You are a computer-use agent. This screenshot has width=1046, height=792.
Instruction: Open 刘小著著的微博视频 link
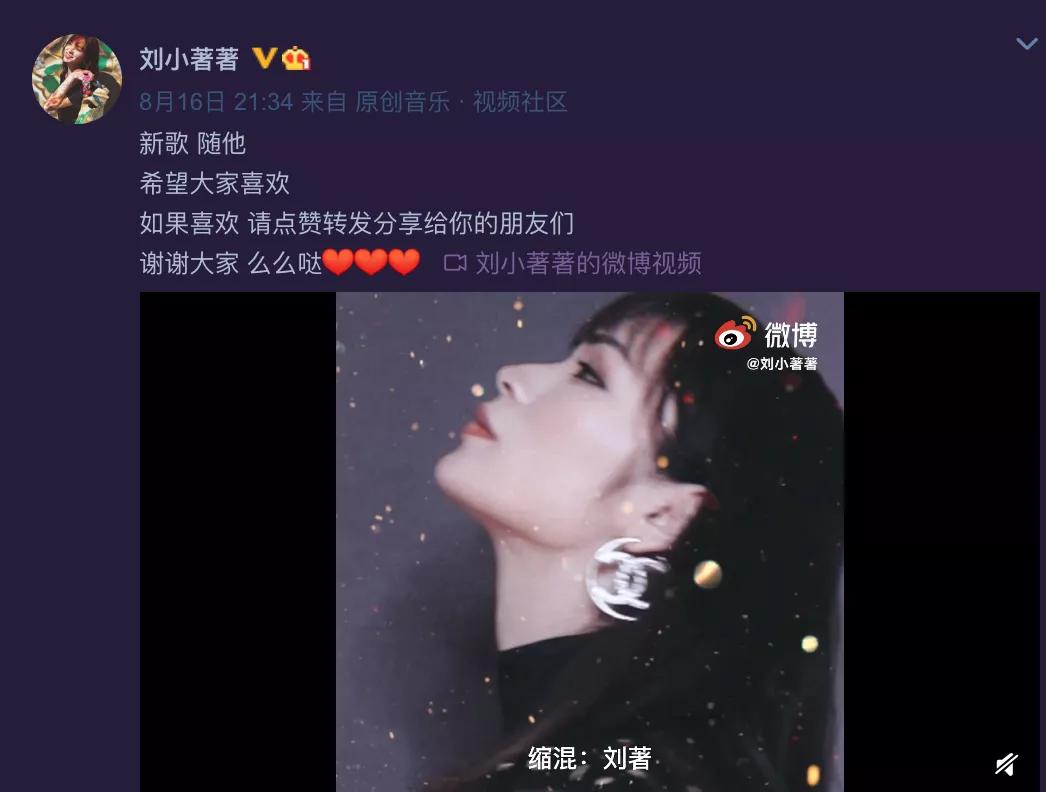(x=587, y=263)
